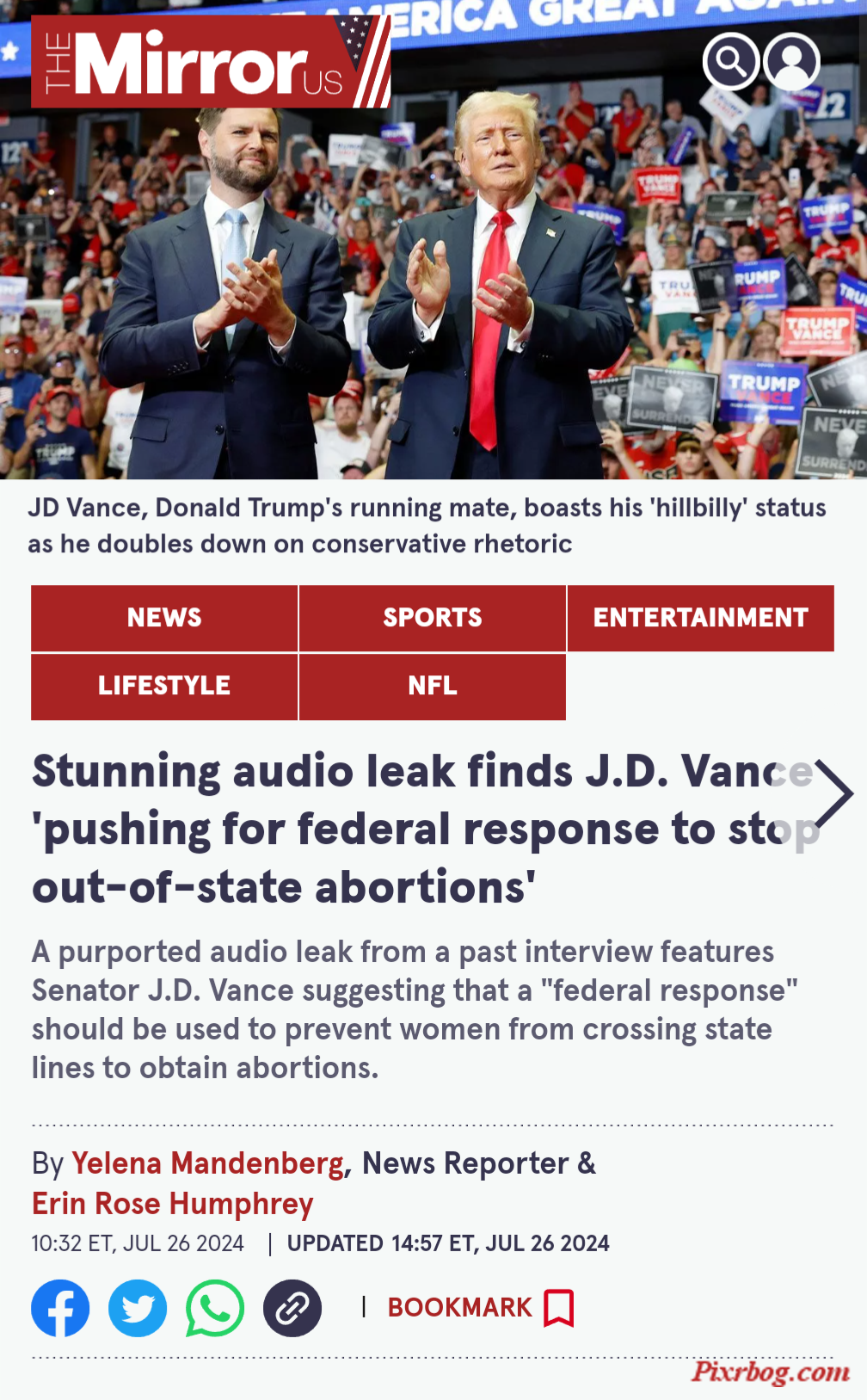Share the article via WhatsApp
The height and width of the screenshot is (1400, 867).
tap(215, 1308)
